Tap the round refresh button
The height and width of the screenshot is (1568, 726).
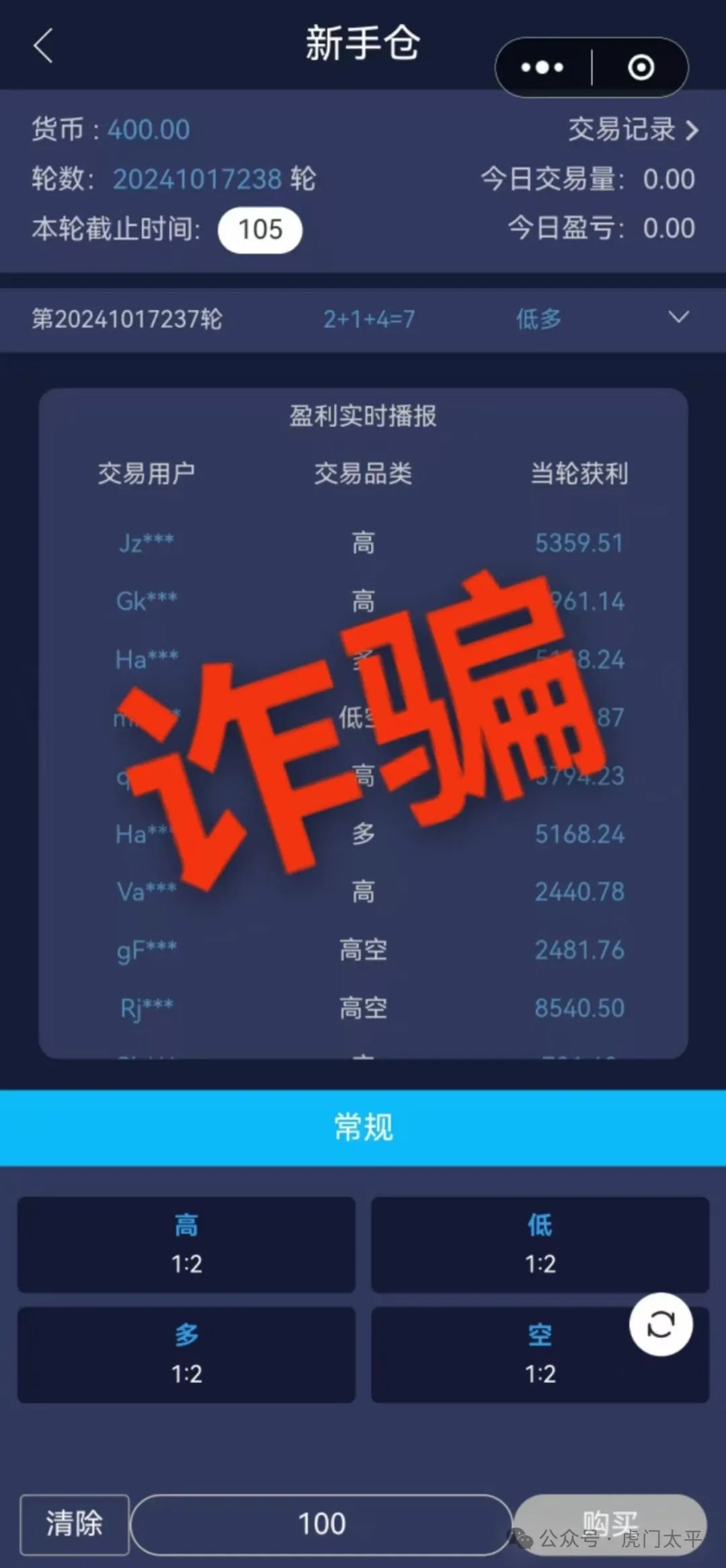661,1324
